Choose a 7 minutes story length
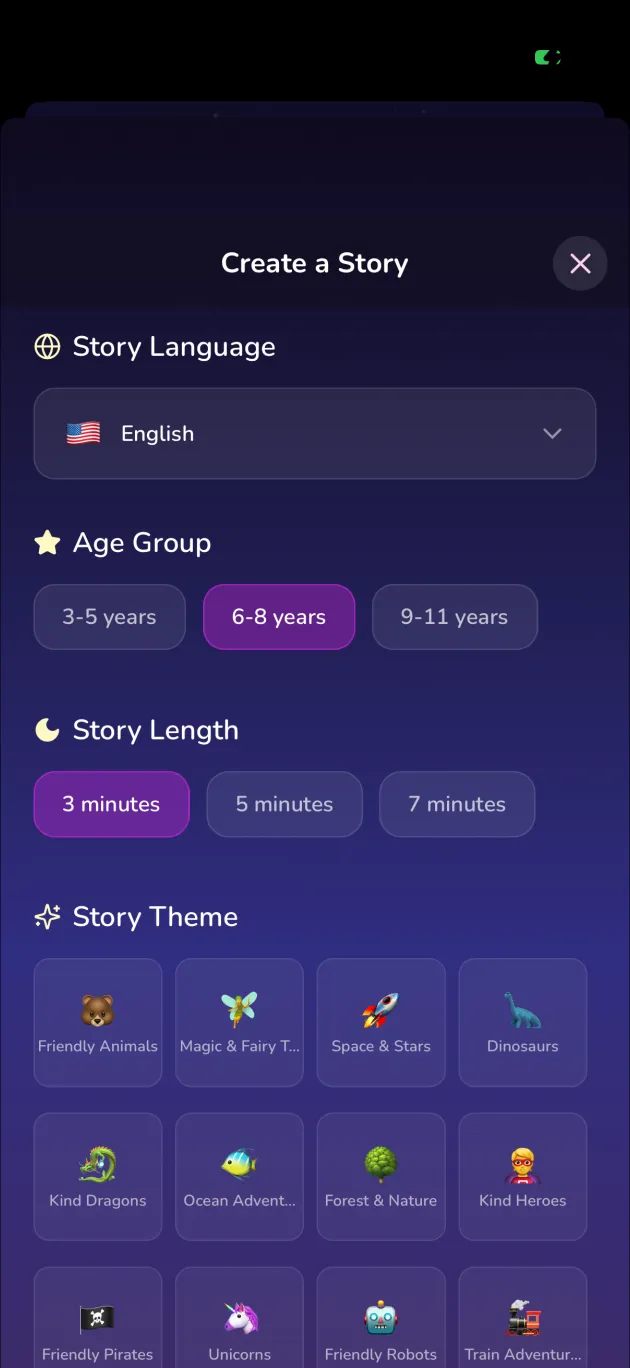The width and height of the screenshot is (630, 1368). click(x=457, y=804)
